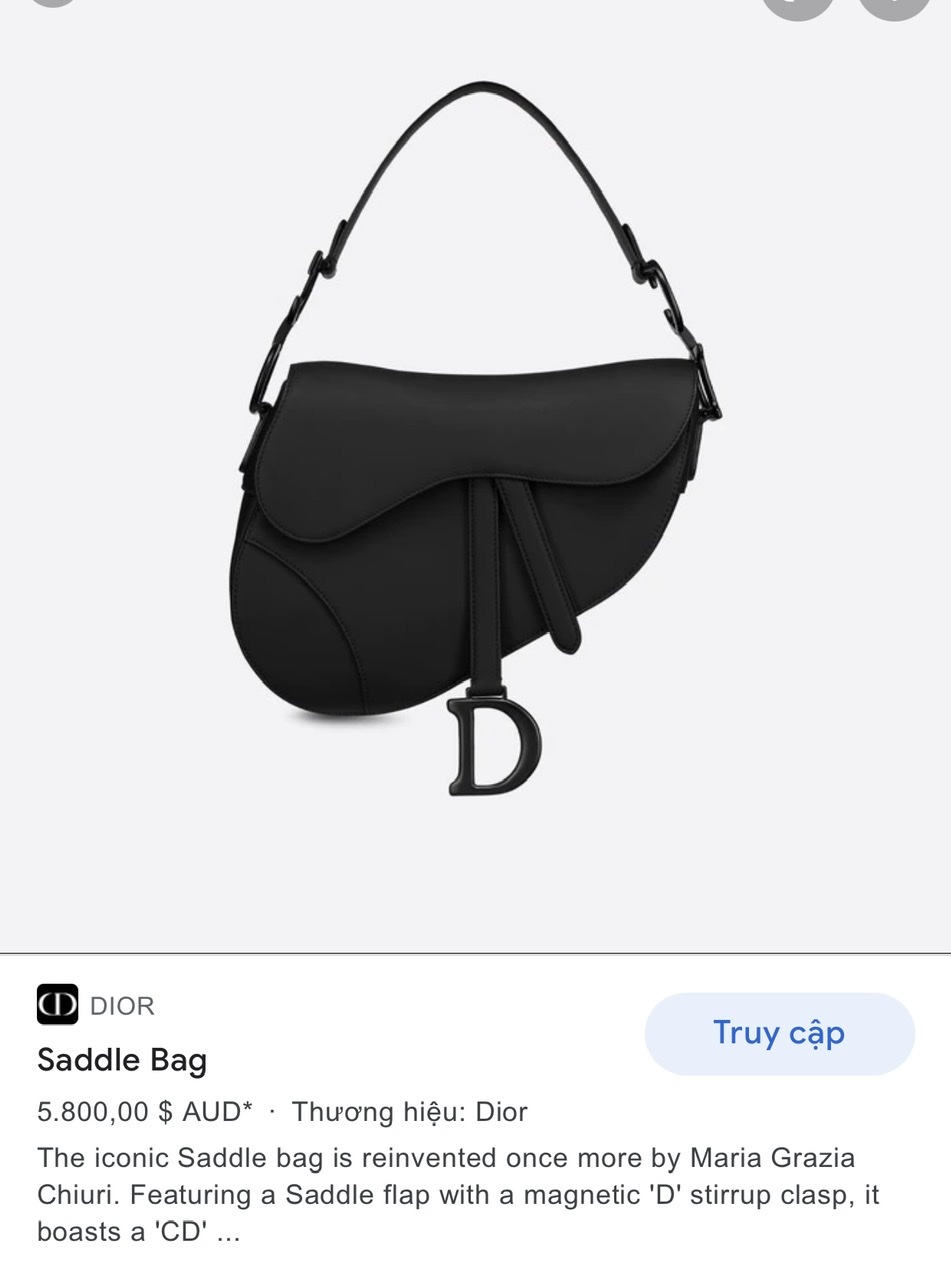Click the 'Saddle Bag' product title

(x=120, y=1063)
